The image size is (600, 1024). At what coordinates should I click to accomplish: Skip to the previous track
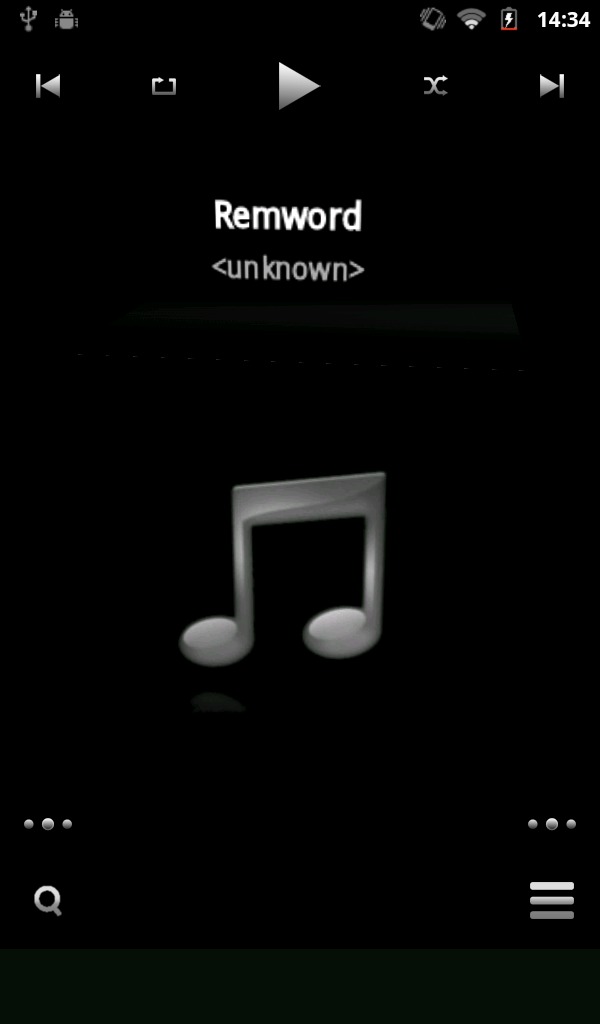coord(48,86)
